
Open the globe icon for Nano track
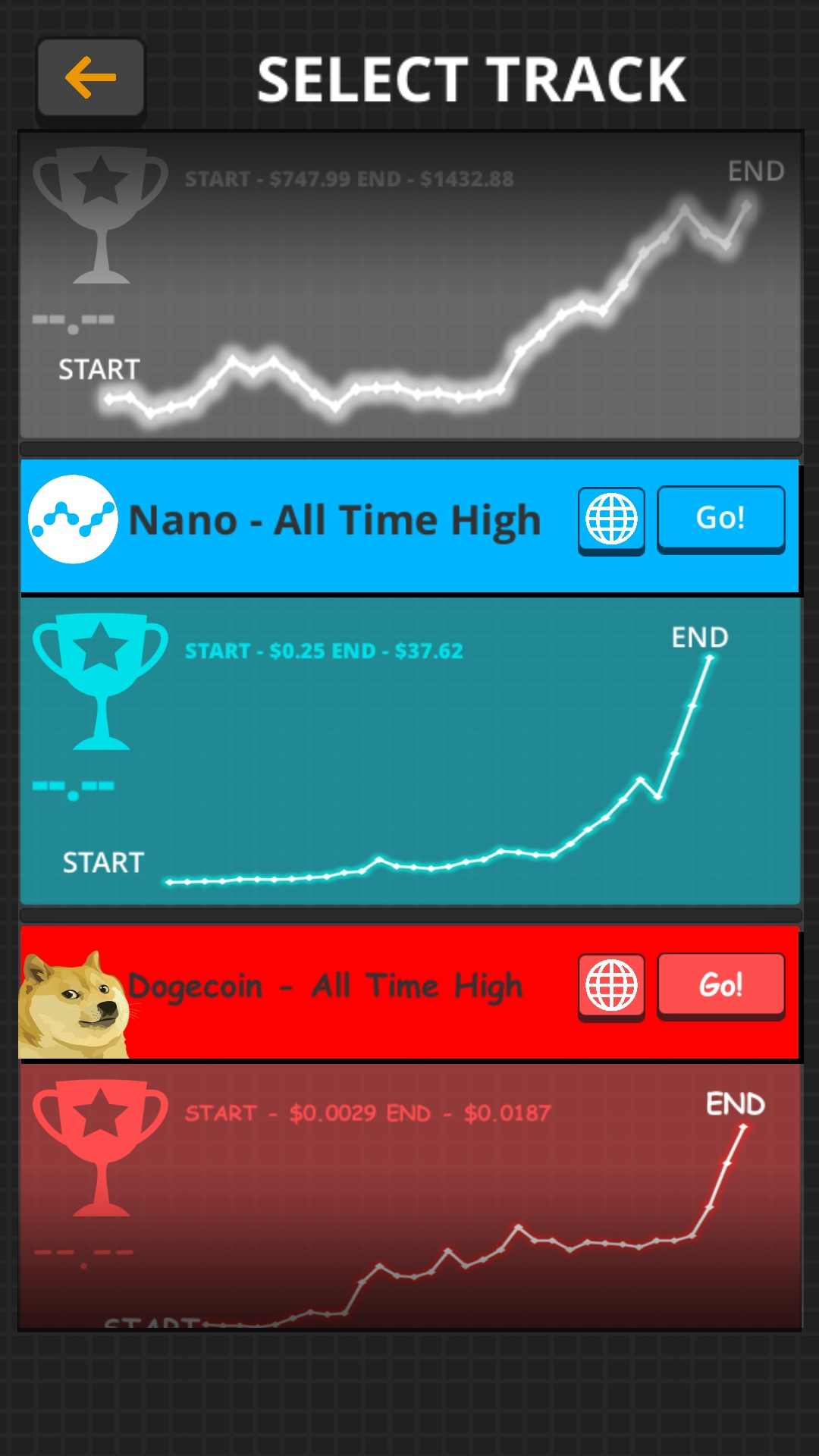[611, 520]
